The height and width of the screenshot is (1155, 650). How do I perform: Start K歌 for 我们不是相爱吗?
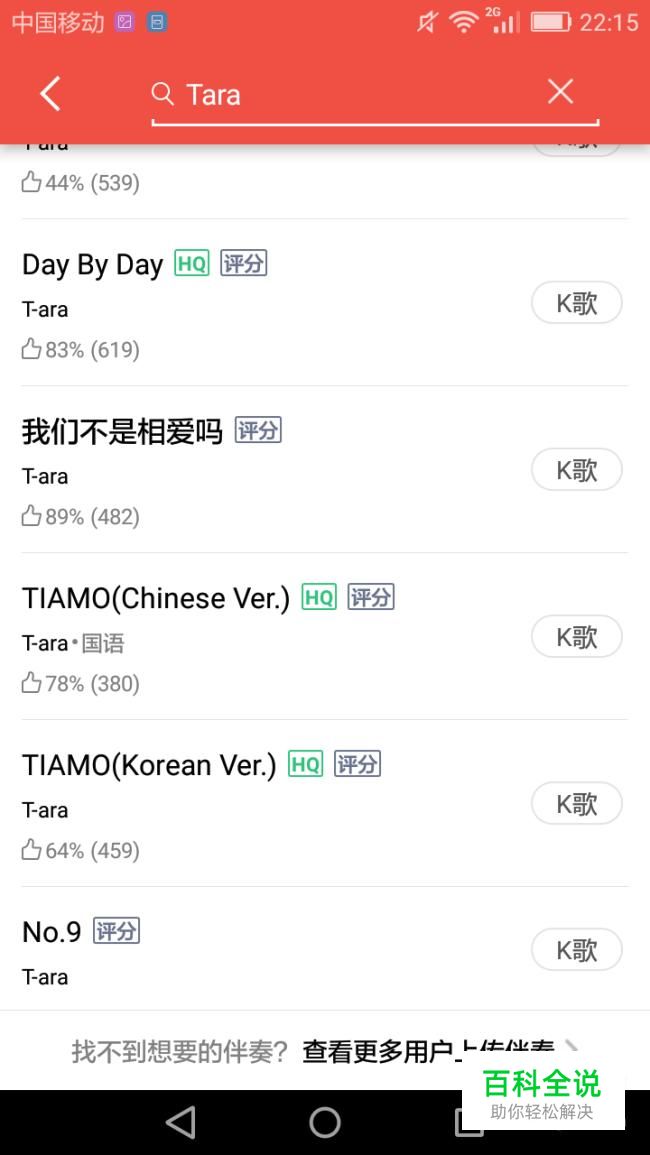click(576, 470)
